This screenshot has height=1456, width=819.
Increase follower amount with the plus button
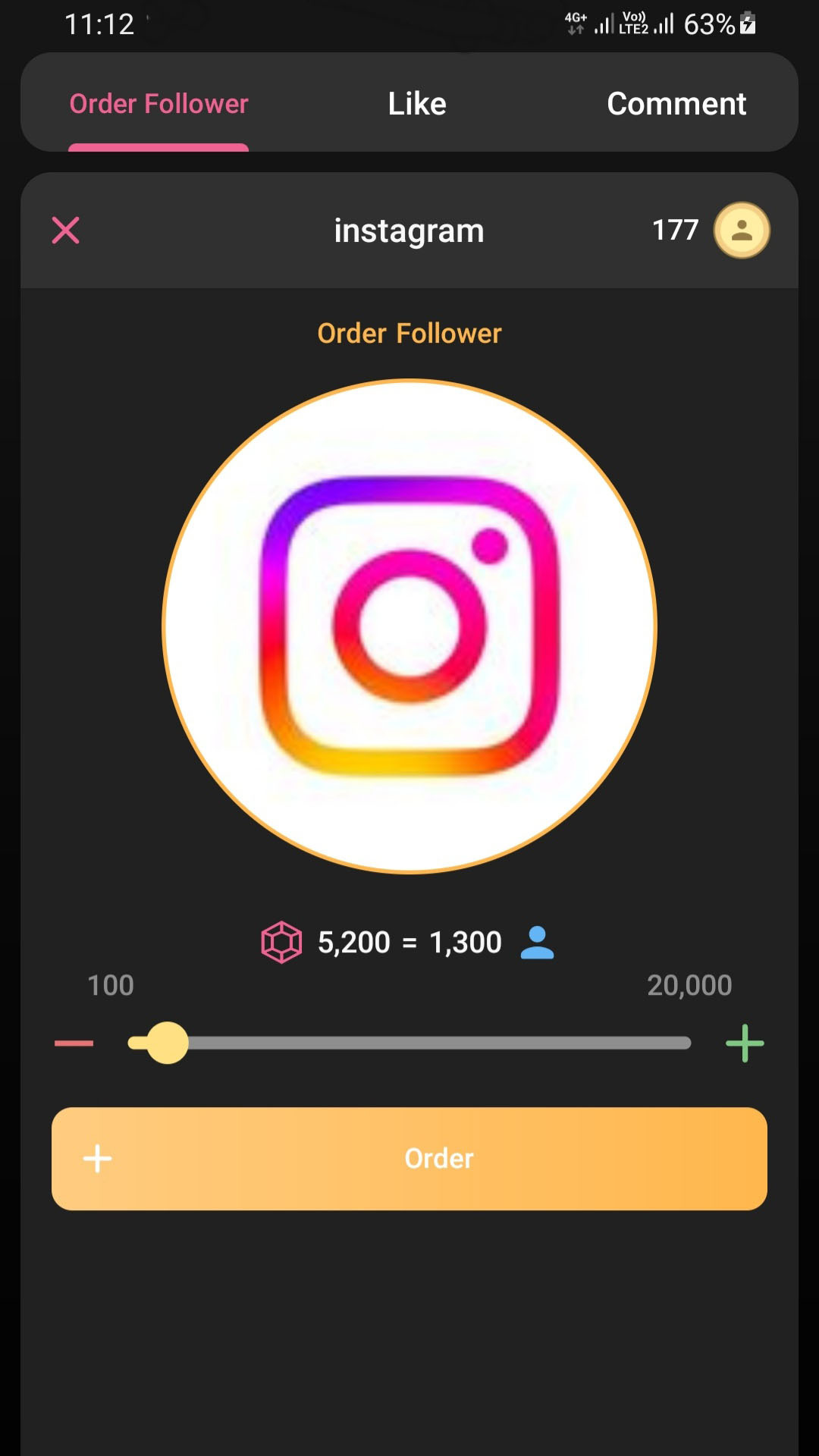point(745,1043)
